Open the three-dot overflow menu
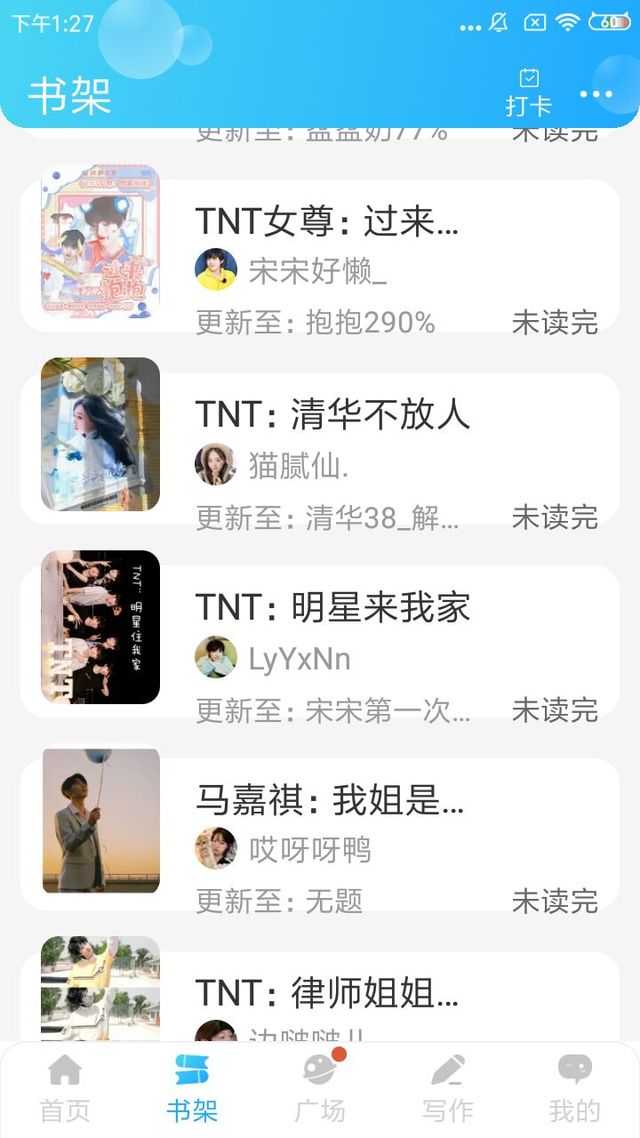Viewport: 640px width, 1138px height. coord(596,94)
